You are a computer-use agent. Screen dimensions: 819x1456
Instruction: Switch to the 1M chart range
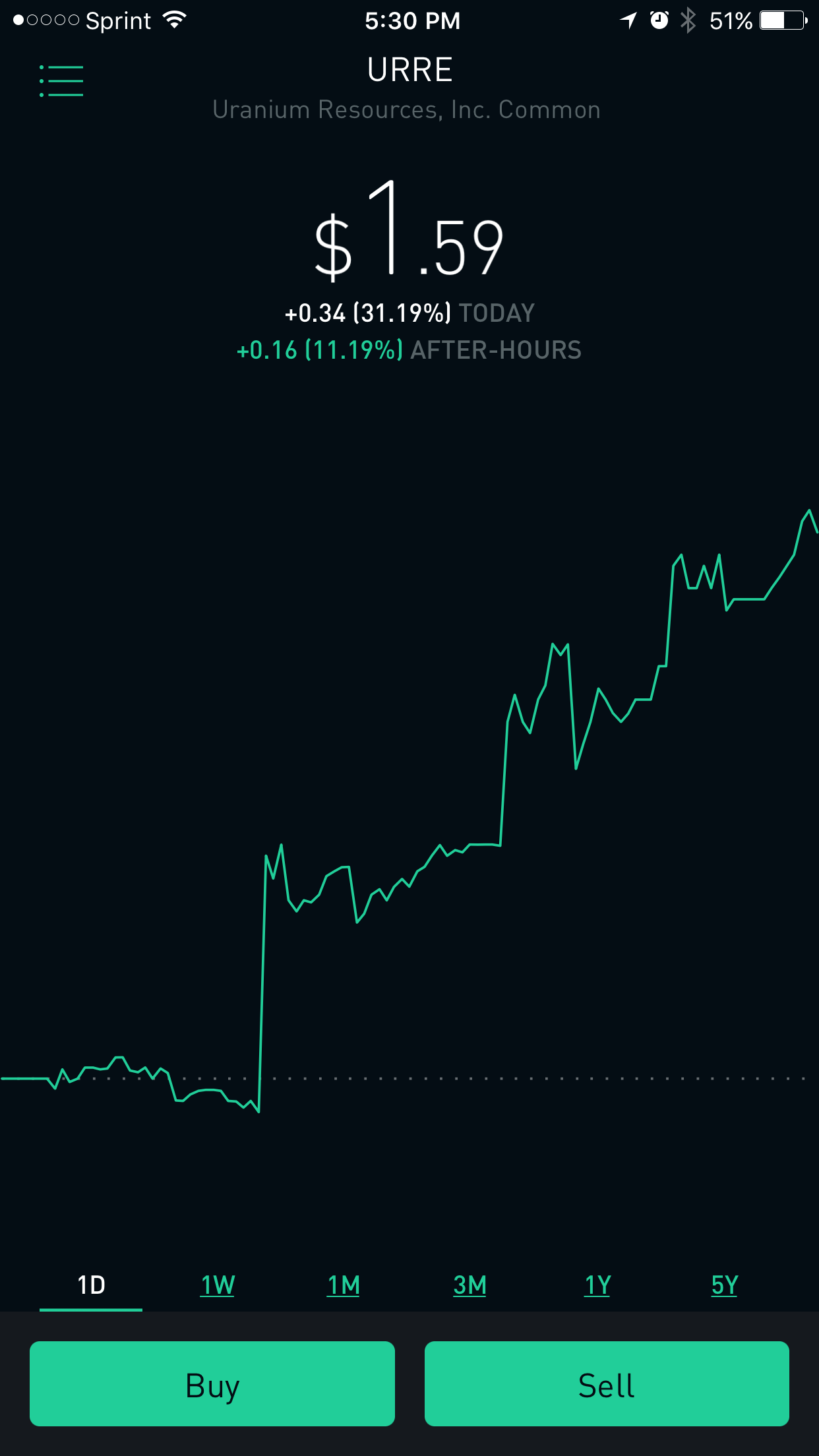point(344,1285)
